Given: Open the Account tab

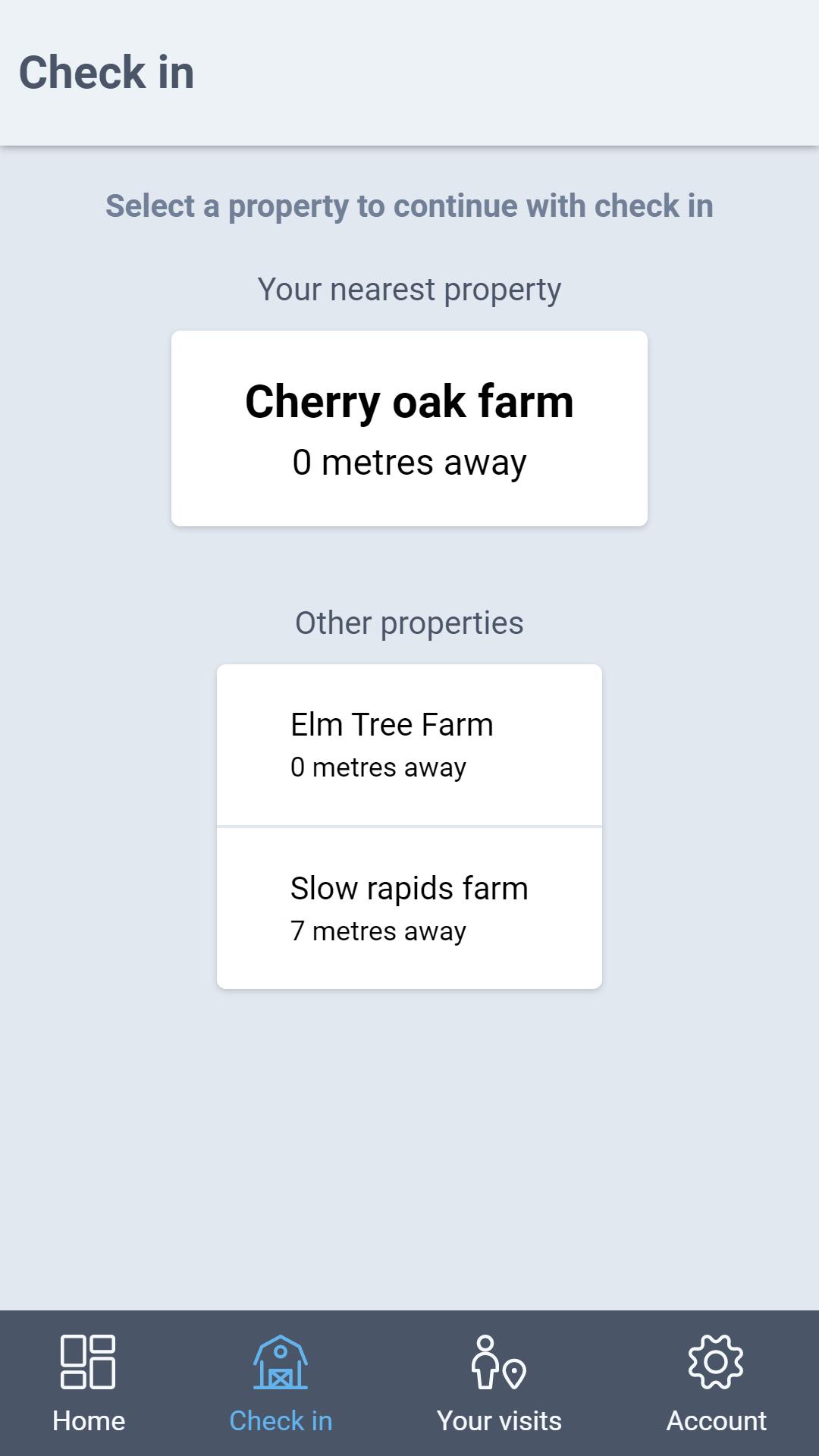Looking at the screenshot, I should [716, 1383].
